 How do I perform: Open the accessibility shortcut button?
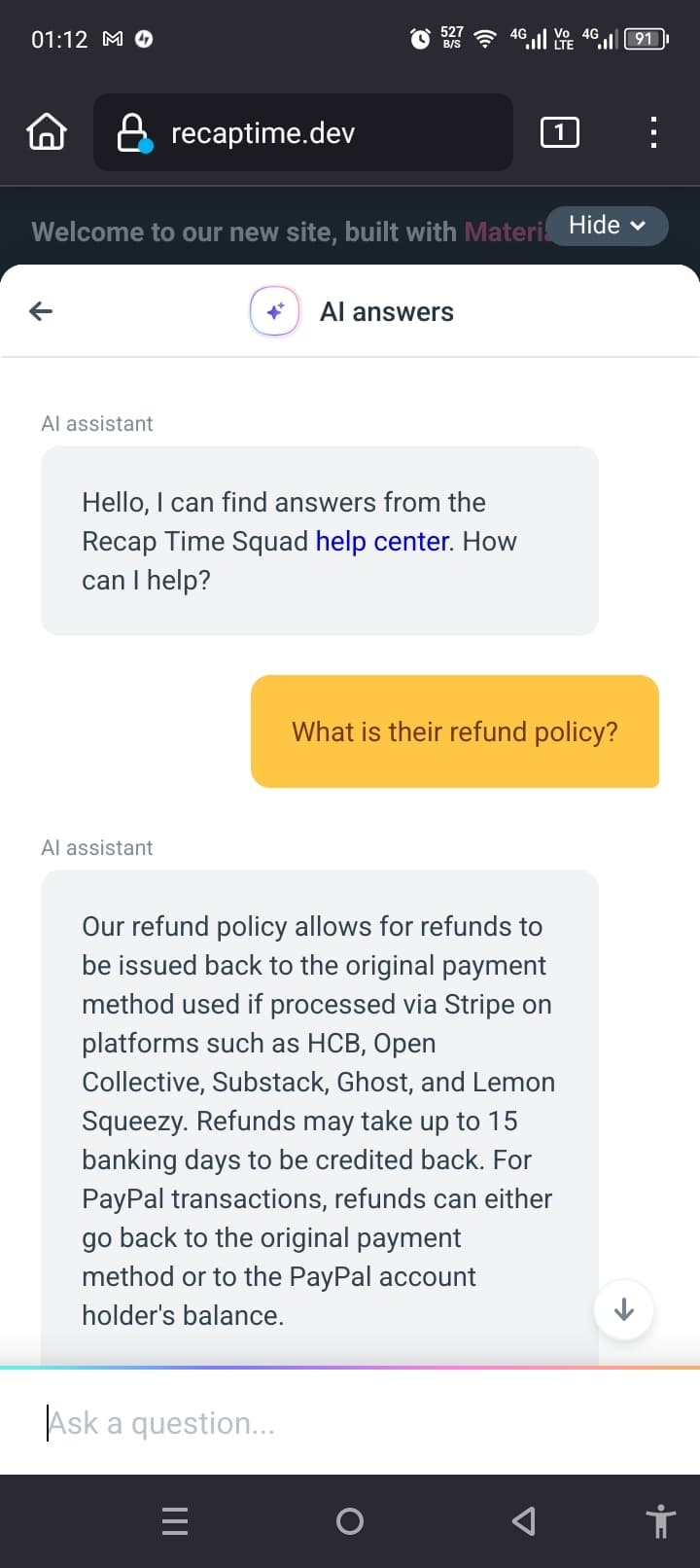(660, 1520)
